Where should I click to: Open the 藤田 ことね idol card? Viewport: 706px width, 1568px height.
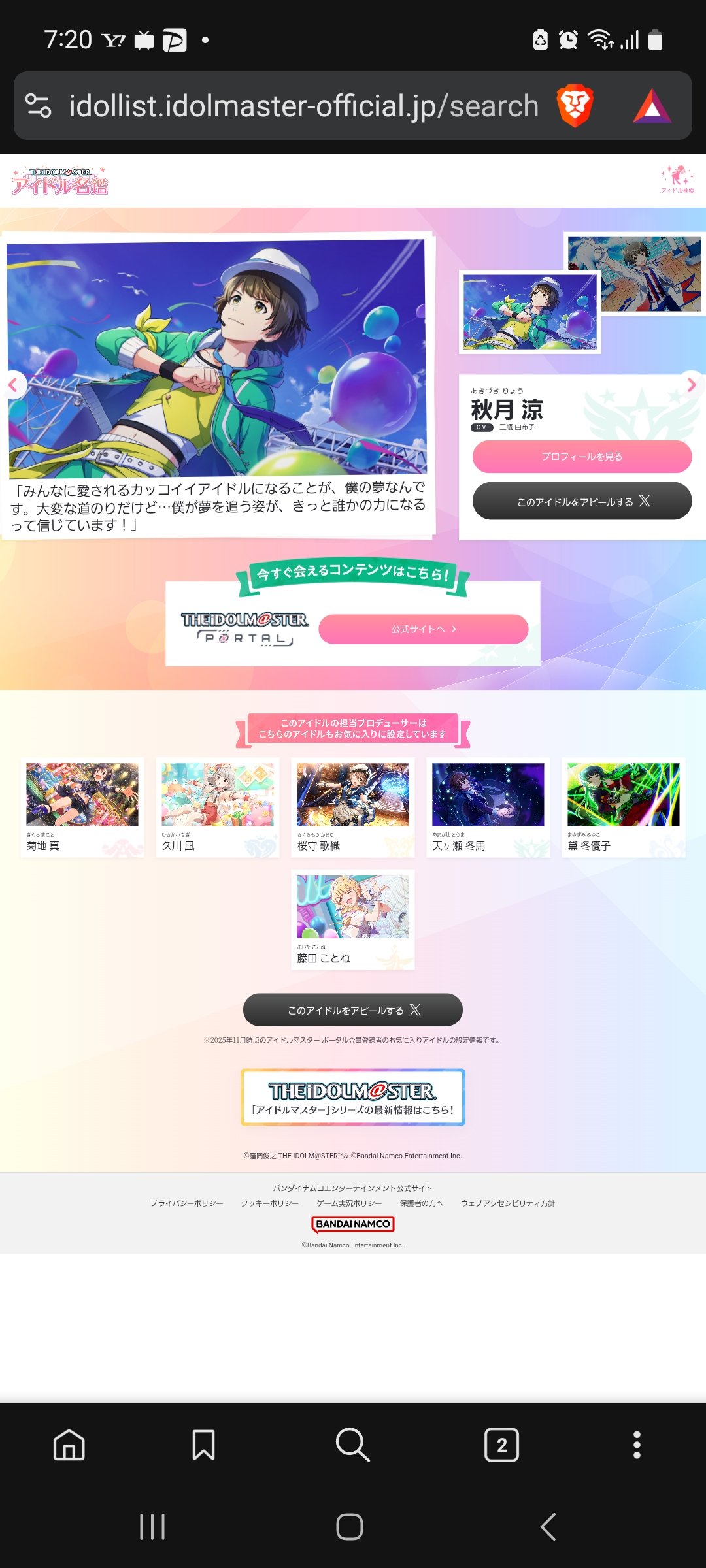tap(353, 920)
